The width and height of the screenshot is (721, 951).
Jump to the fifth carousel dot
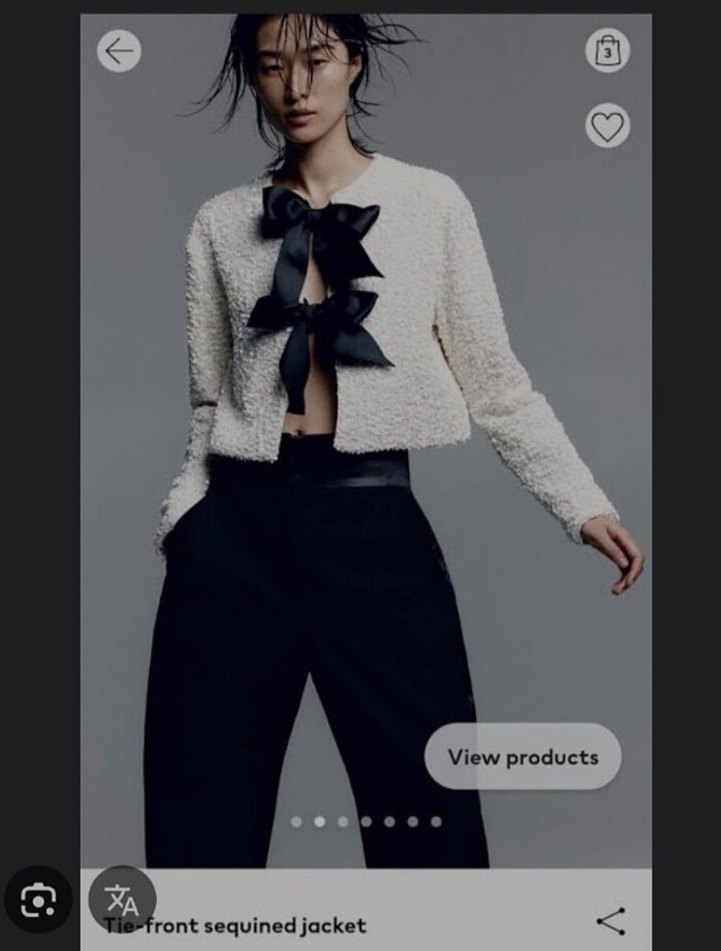[x=390, y=820]
